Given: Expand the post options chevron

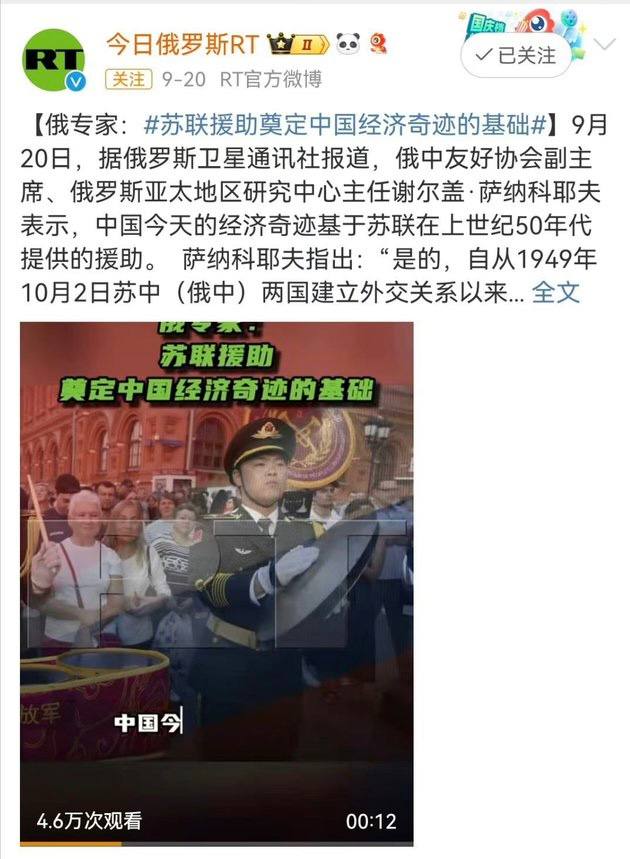Looking at the screenshot, I should (x=605, y=44).
